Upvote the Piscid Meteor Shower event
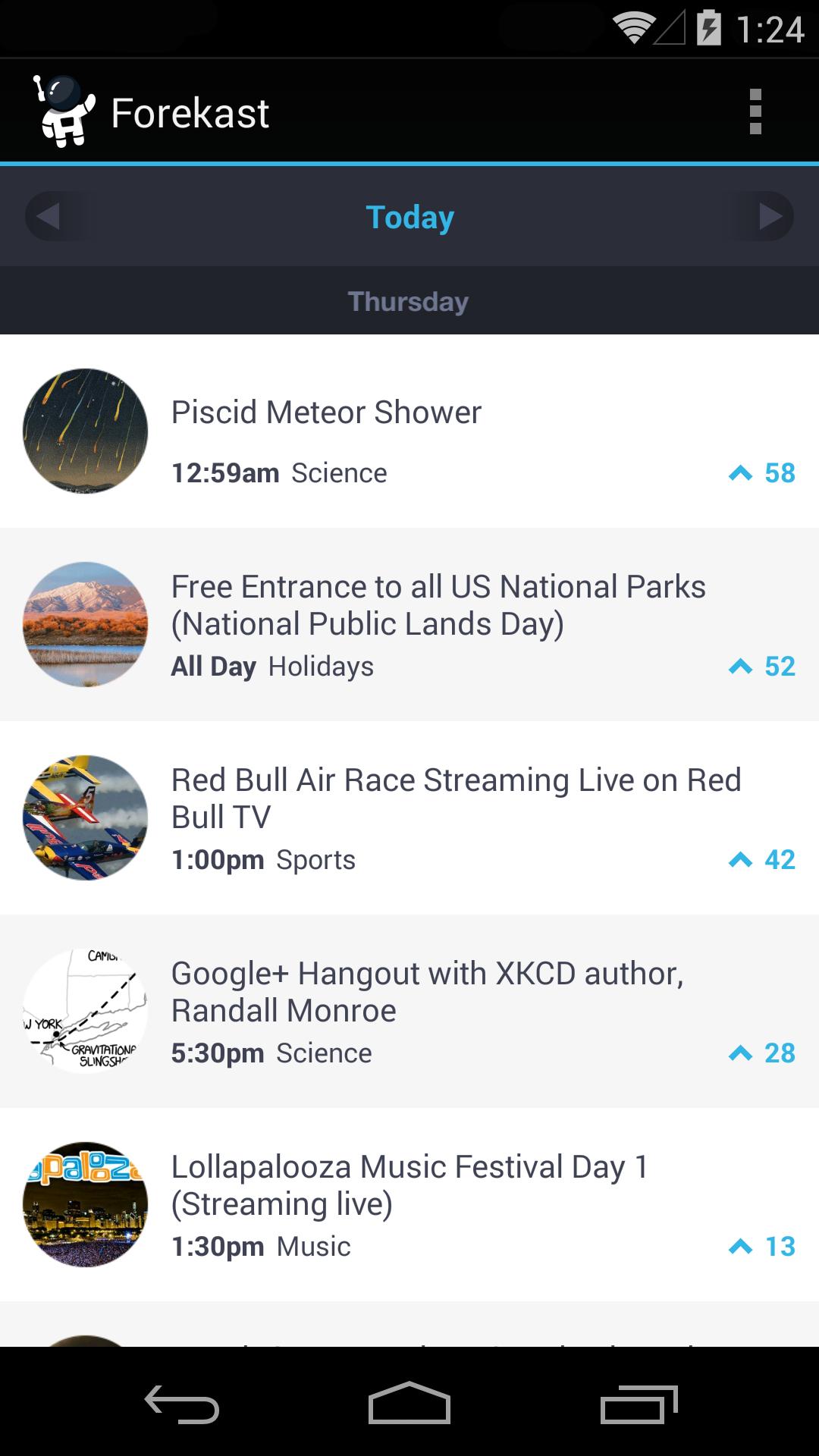This screenshot has width=819, height=1456. click(761, 473)
